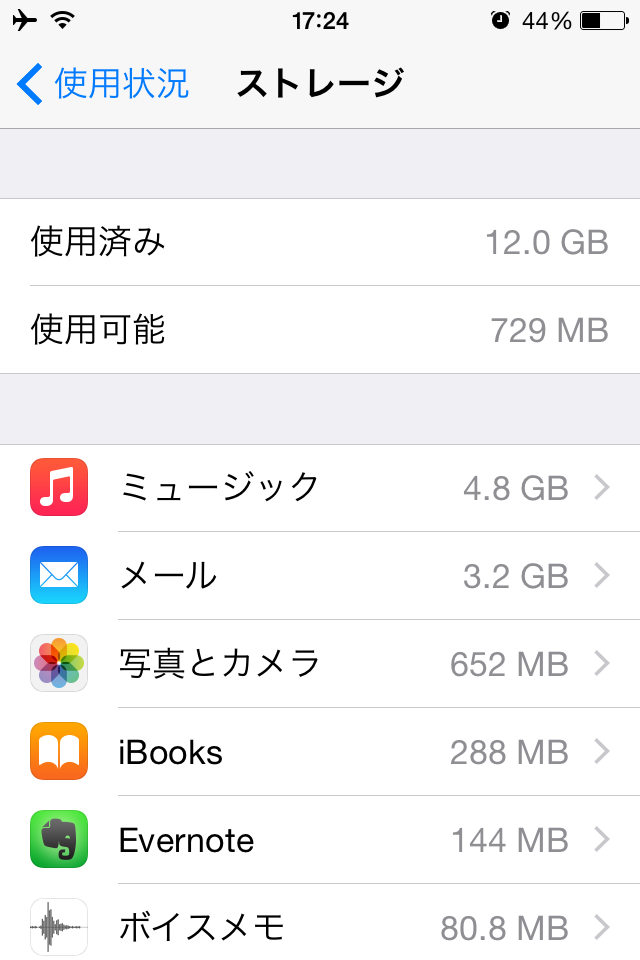Open メール storage details

coord(320,575)
